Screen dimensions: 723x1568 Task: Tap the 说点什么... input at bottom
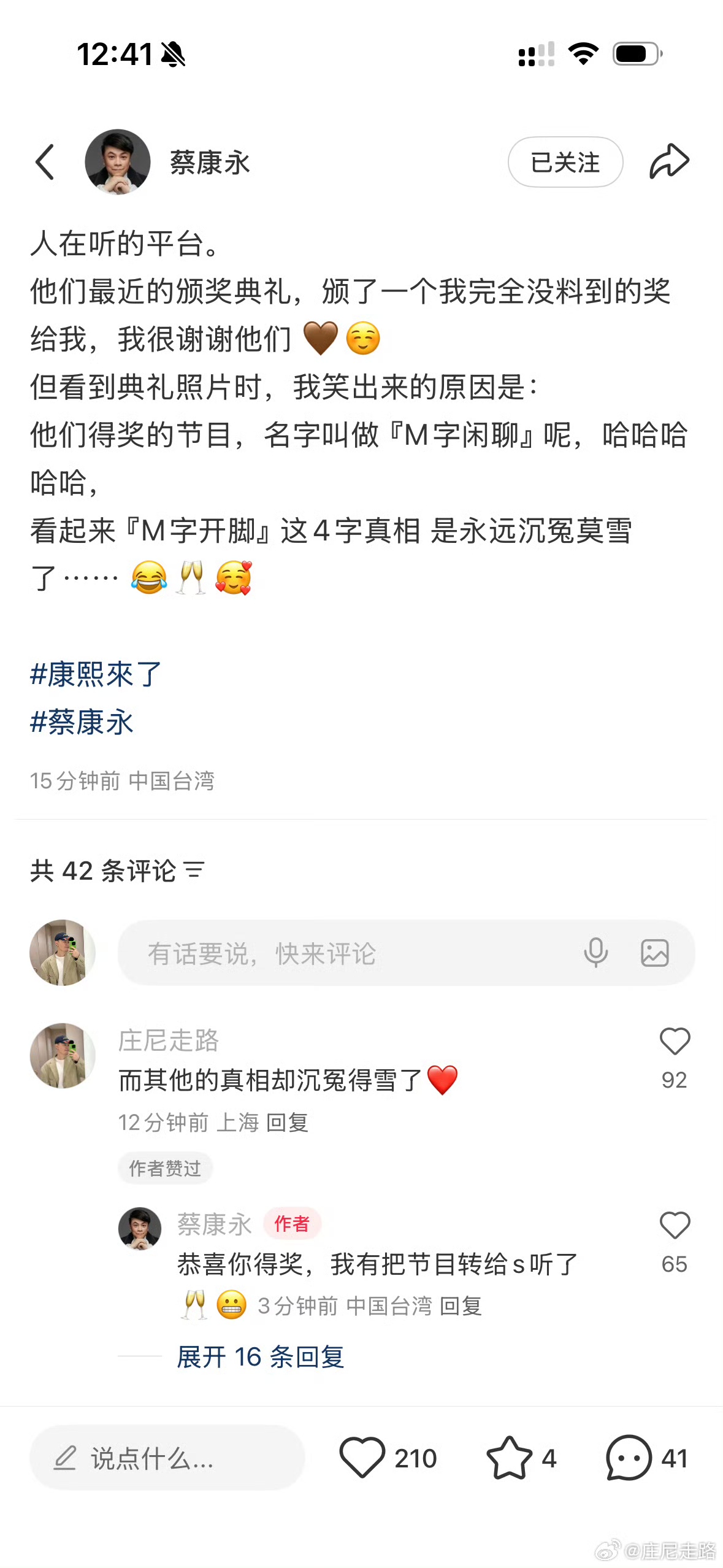click(x=167, y=1458)
